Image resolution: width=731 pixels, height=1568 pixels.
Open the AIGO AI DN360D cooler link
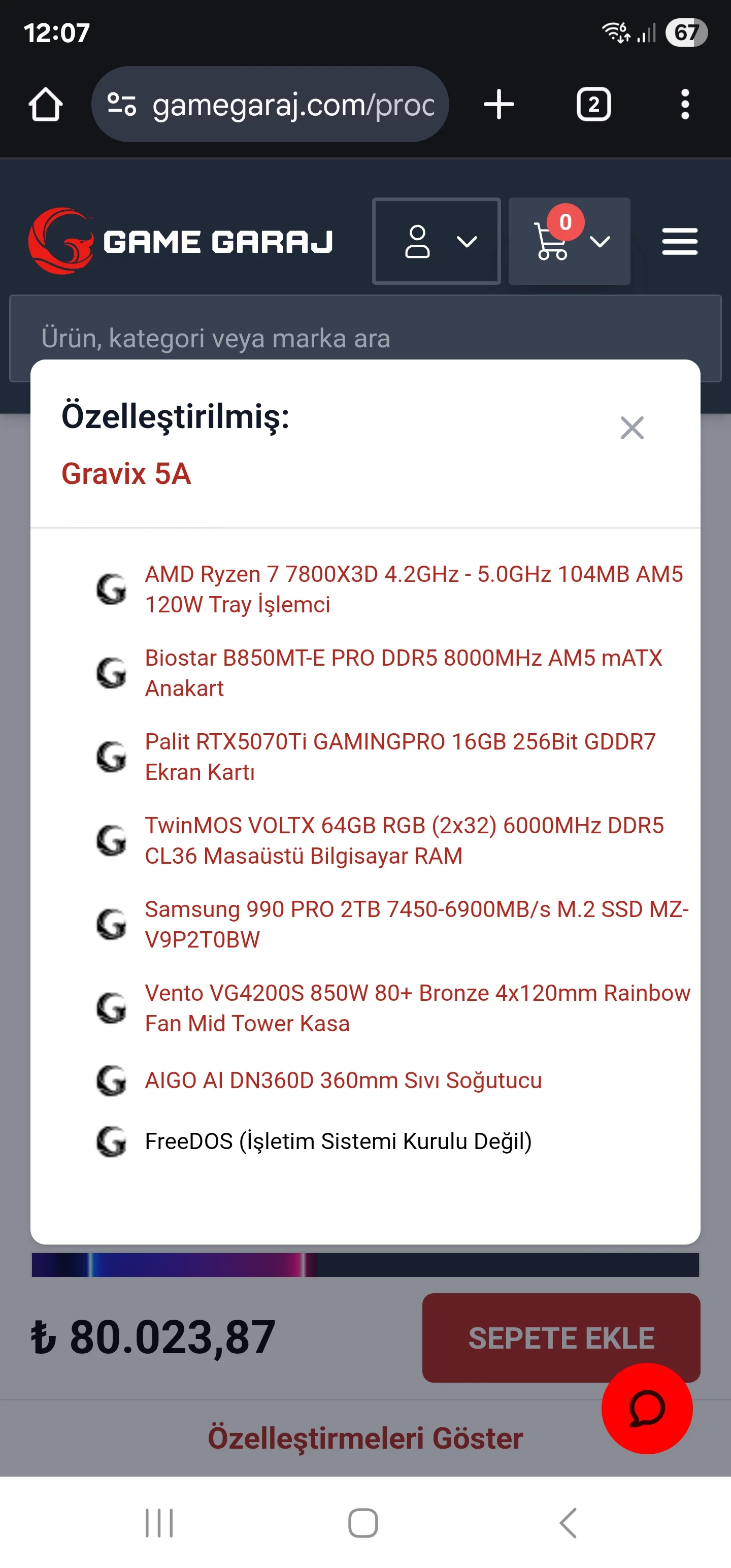tap(343, 1081)
